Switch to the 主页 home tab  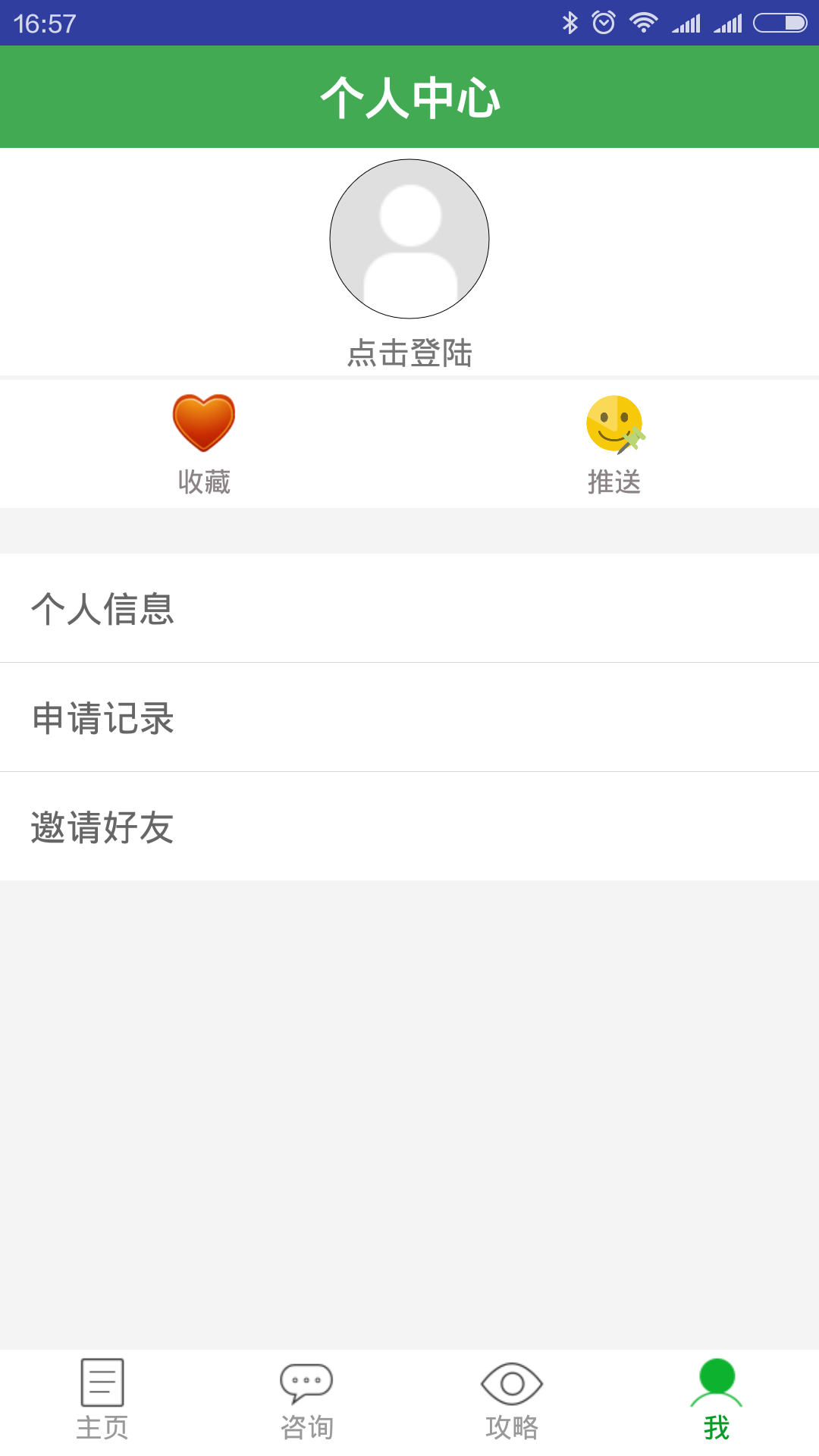[x=102, y=1400]
